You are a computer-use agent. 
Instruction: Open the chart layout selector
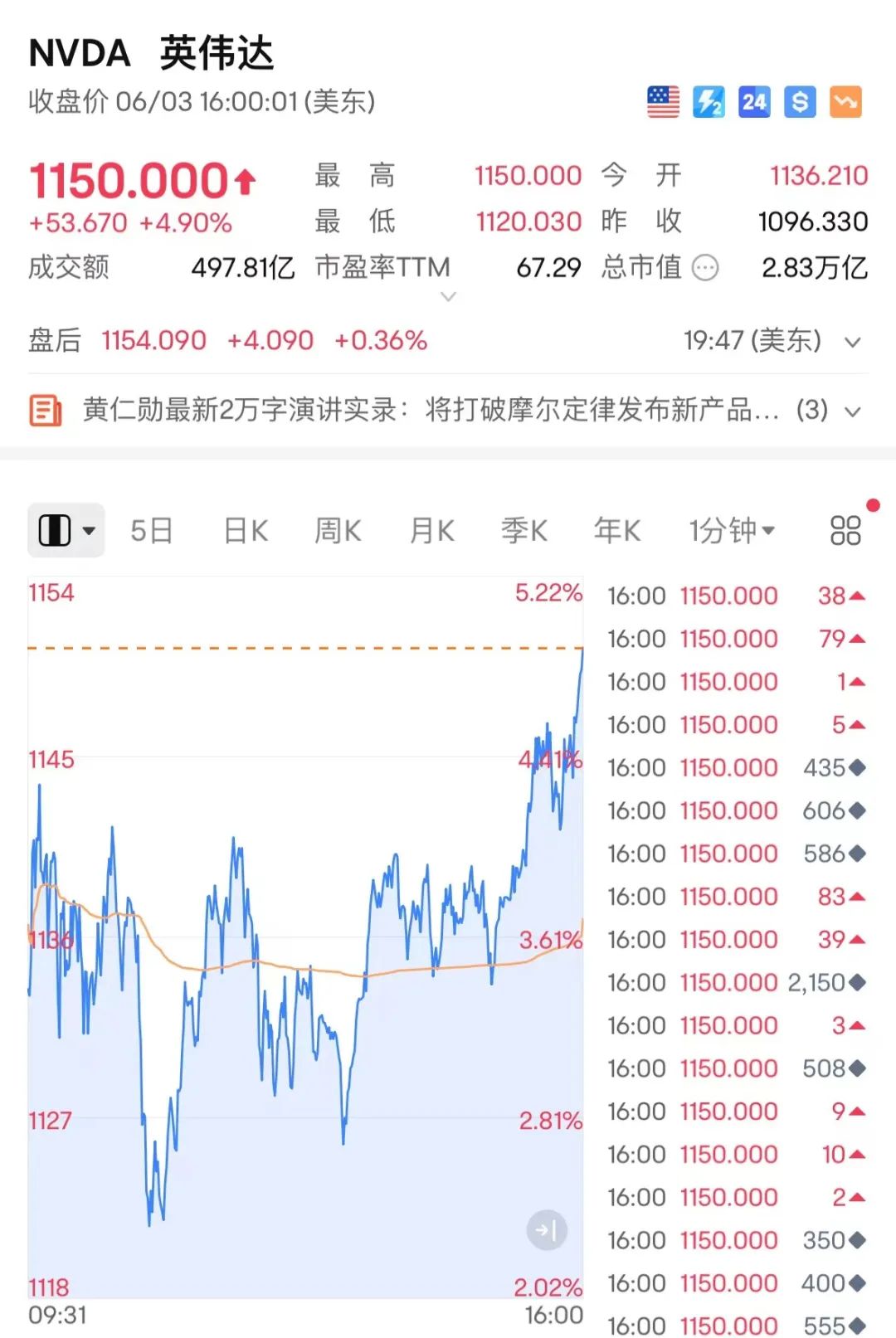coord(66,530)
